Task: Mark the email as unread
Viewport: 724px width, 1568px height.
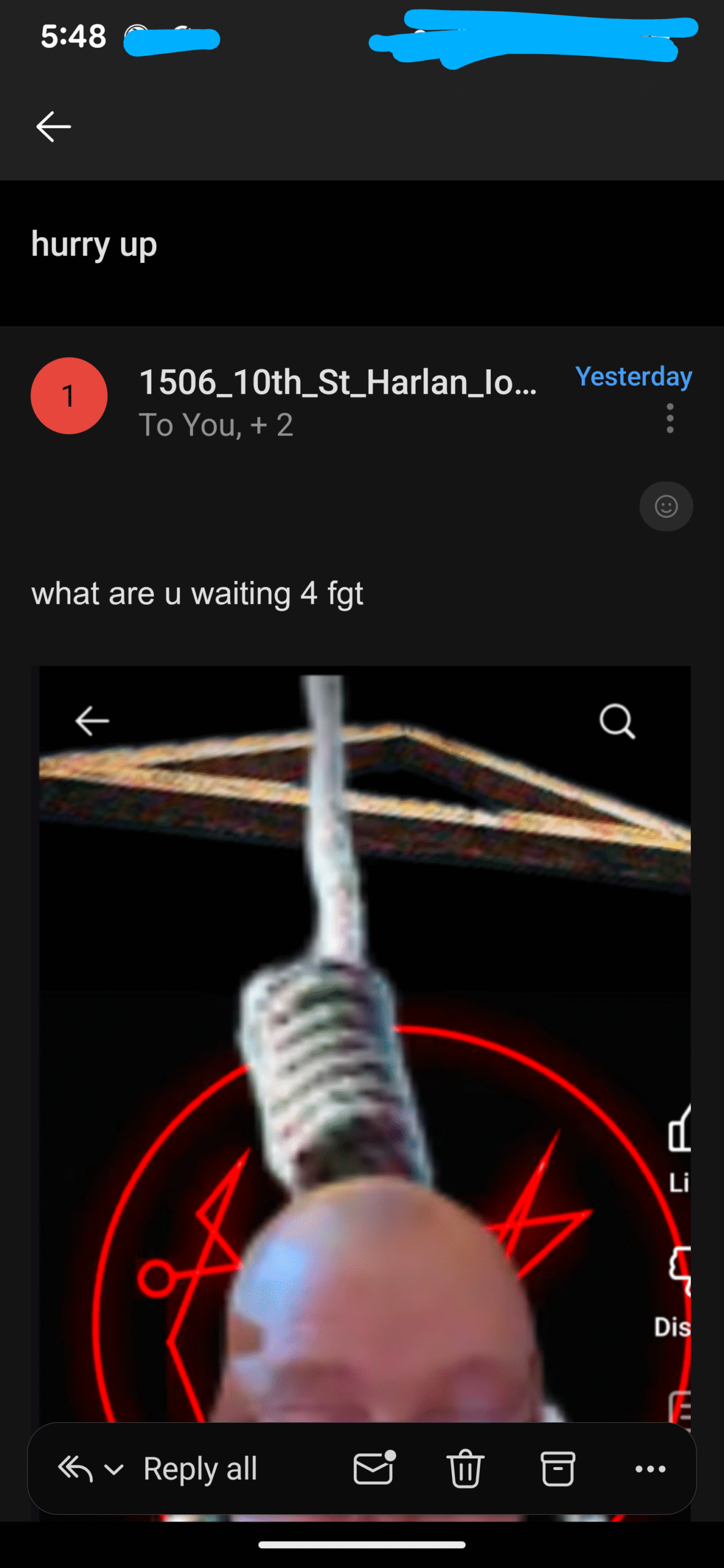Action: 374,1469
